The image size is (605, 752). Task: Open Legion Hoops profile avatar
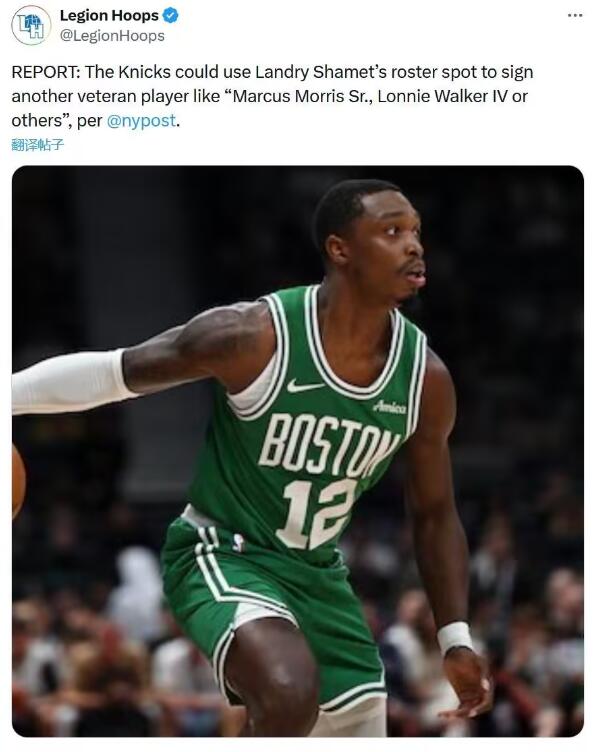31,25
